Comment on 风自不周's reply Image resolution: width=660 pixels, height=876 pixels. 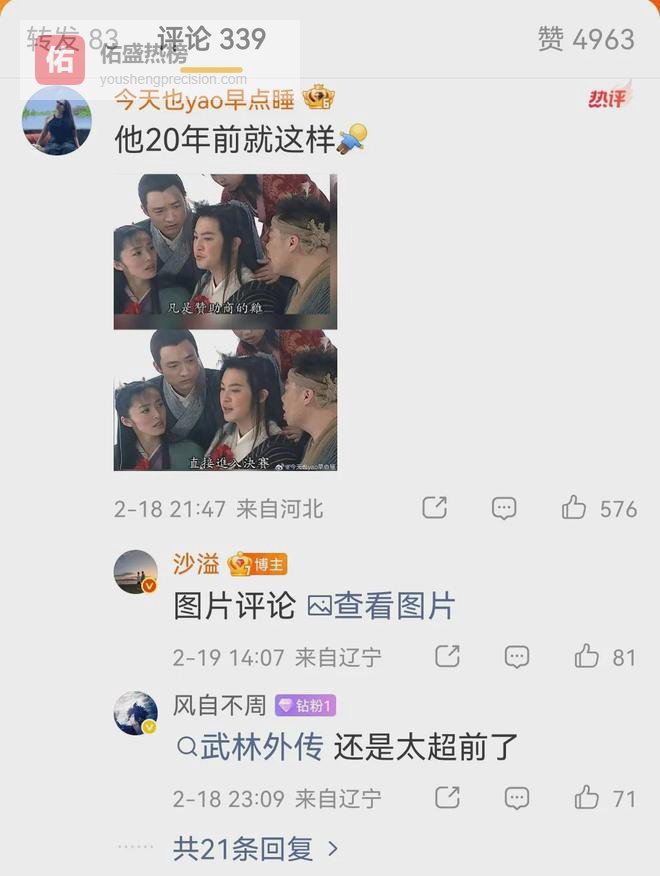[517, 798]
